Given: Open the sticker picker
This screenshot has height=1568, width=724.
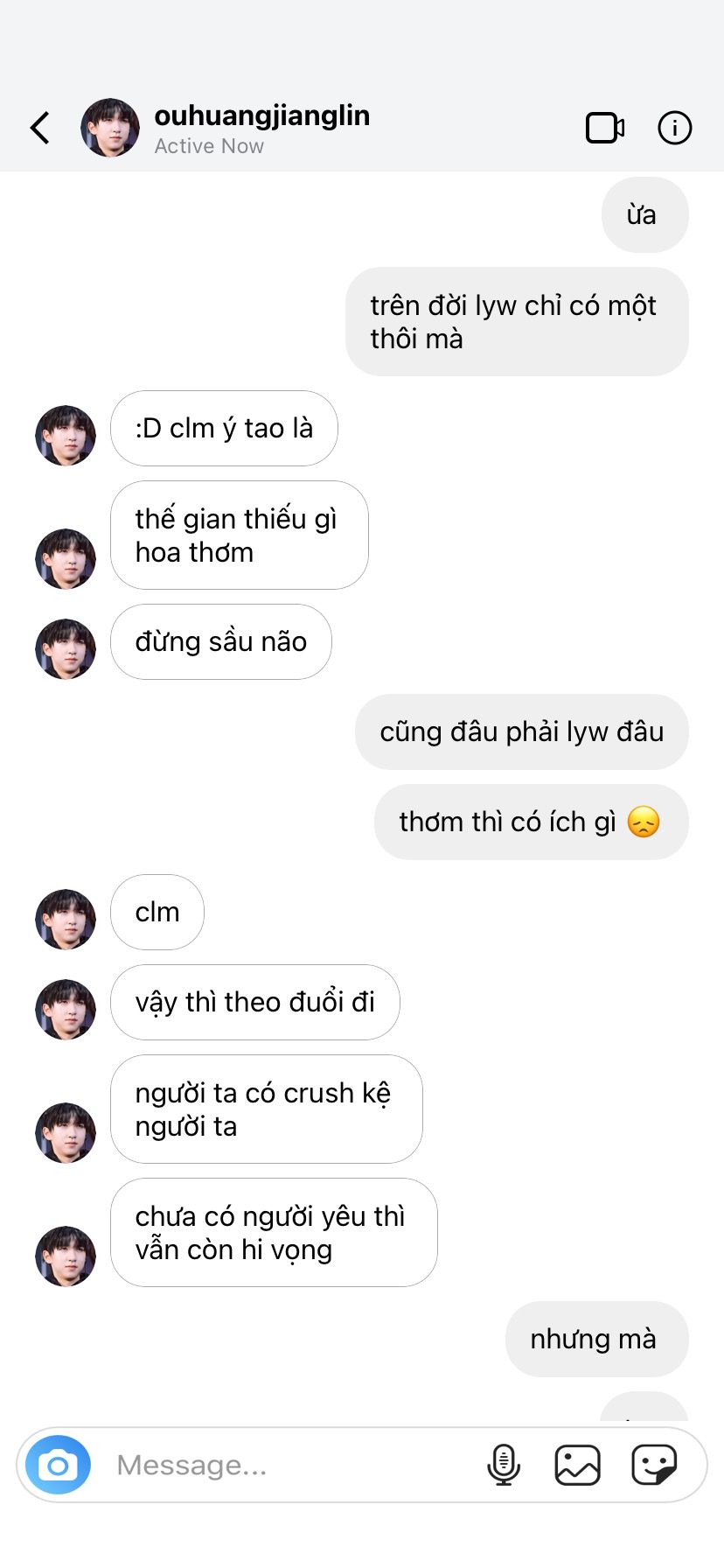Looking at the screenshot, I should click(x=653, y=1465).
